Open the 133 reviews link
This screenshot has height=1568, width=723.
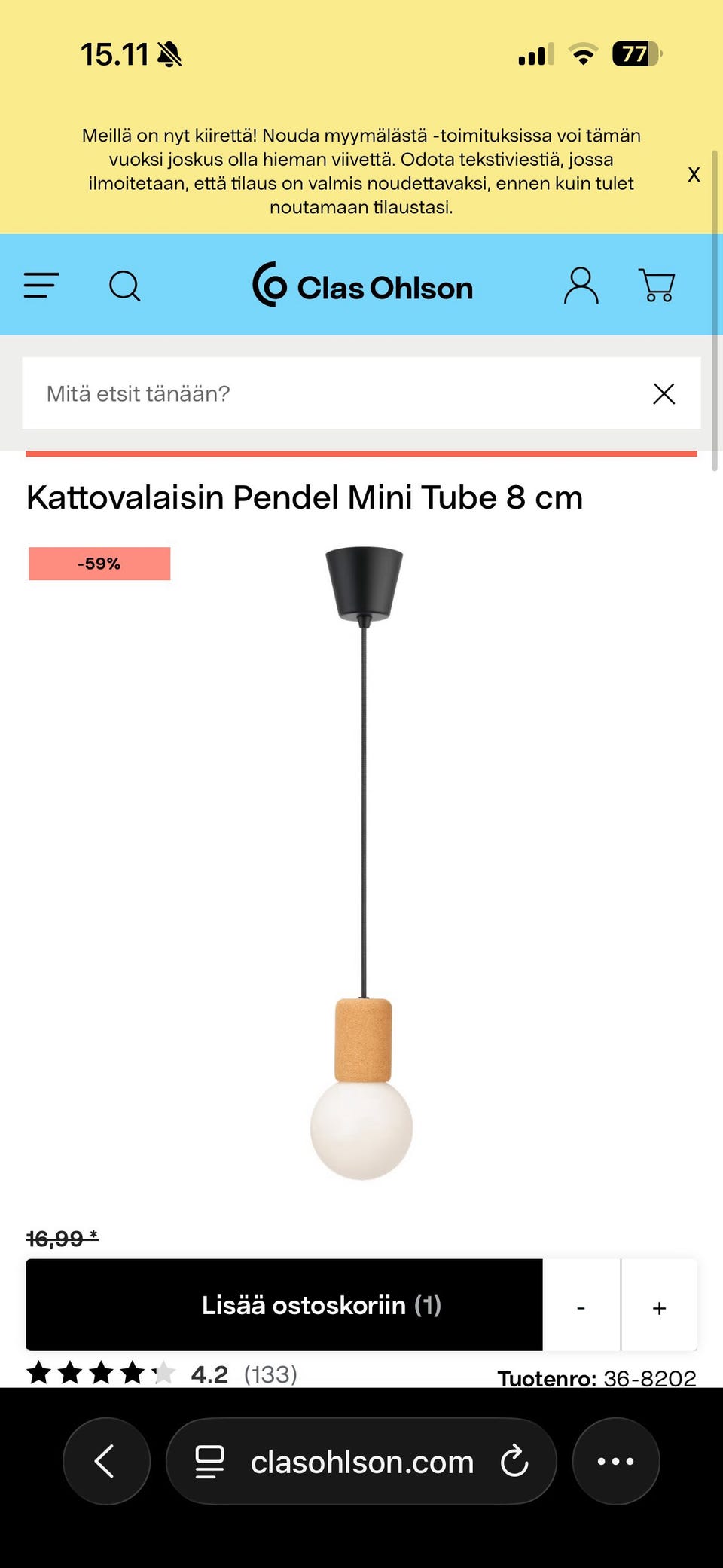tap(269, 1374)
